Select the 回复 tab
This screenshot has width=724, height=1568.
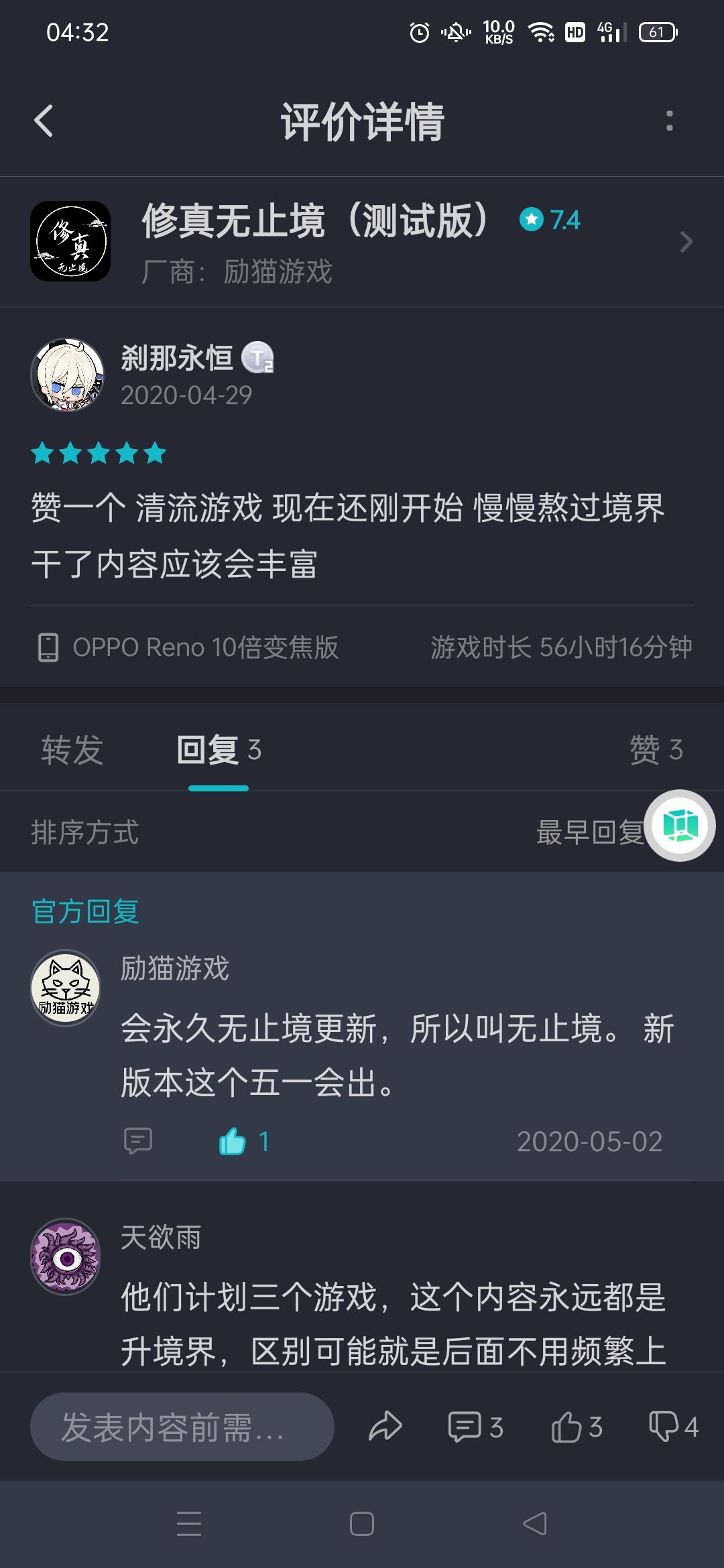tap(219, 749)
